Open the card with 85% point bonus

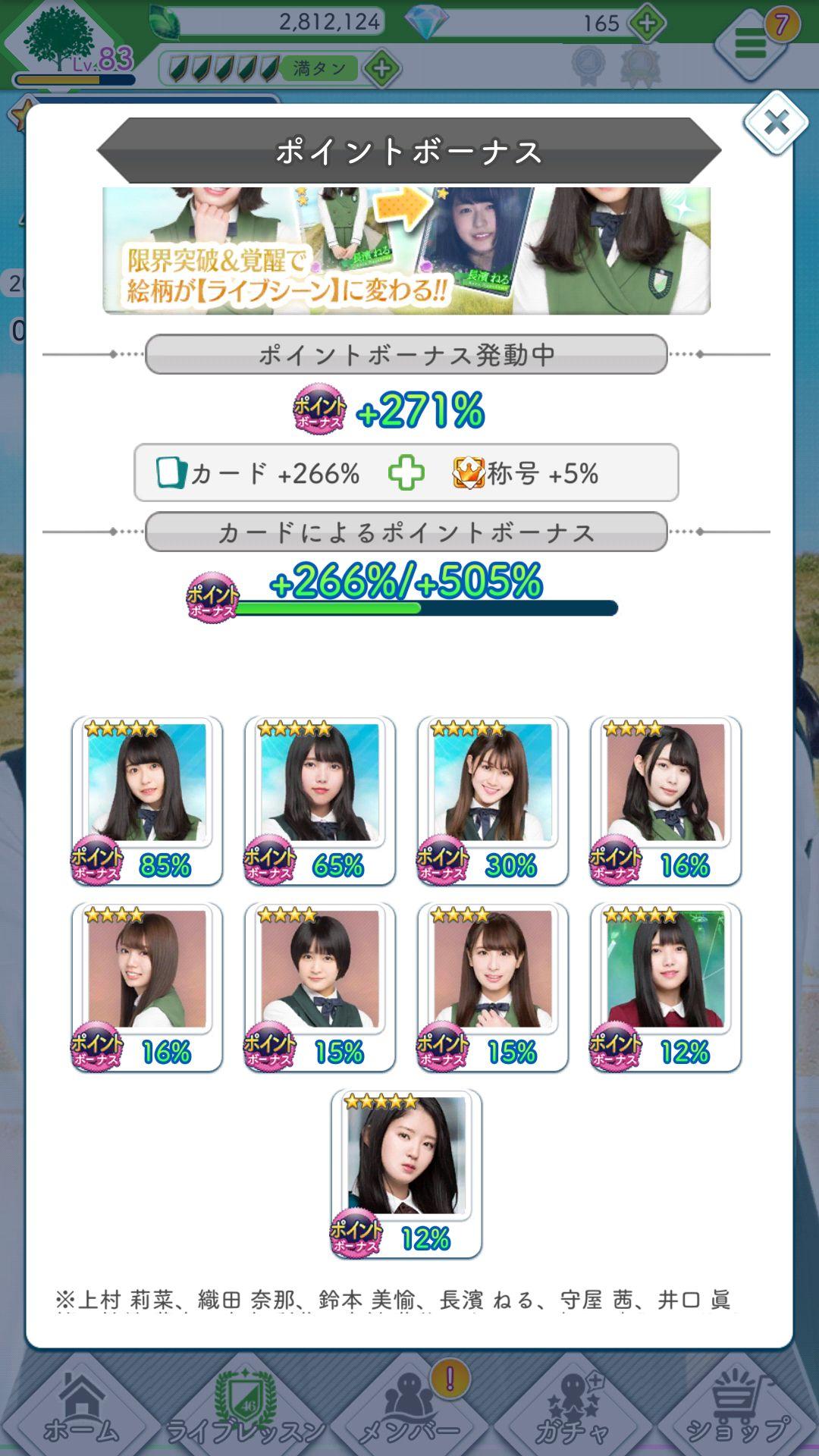(147, 801)
